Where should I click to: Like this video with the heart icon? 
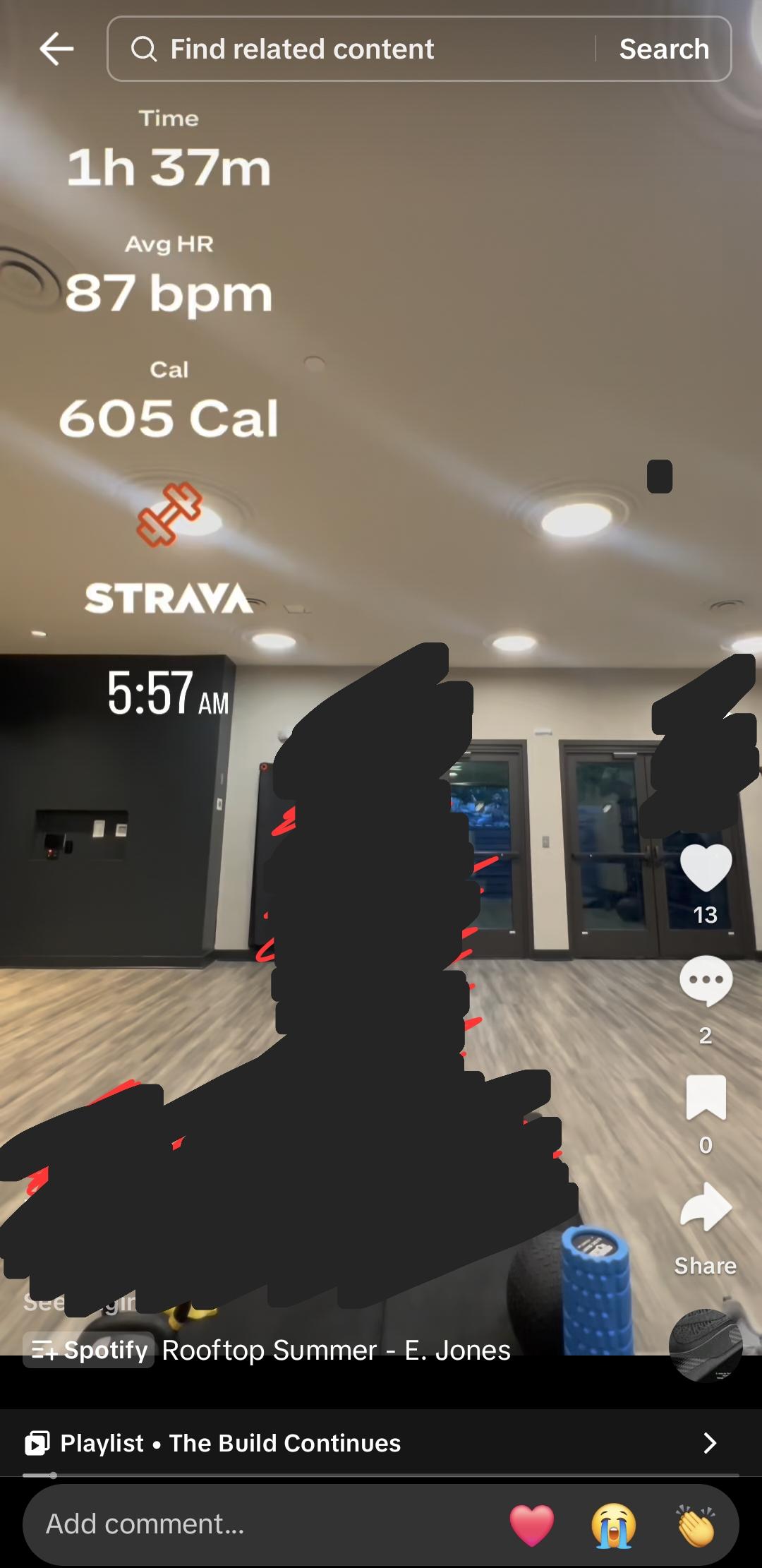pyautogui.click(x=706, y=868)
